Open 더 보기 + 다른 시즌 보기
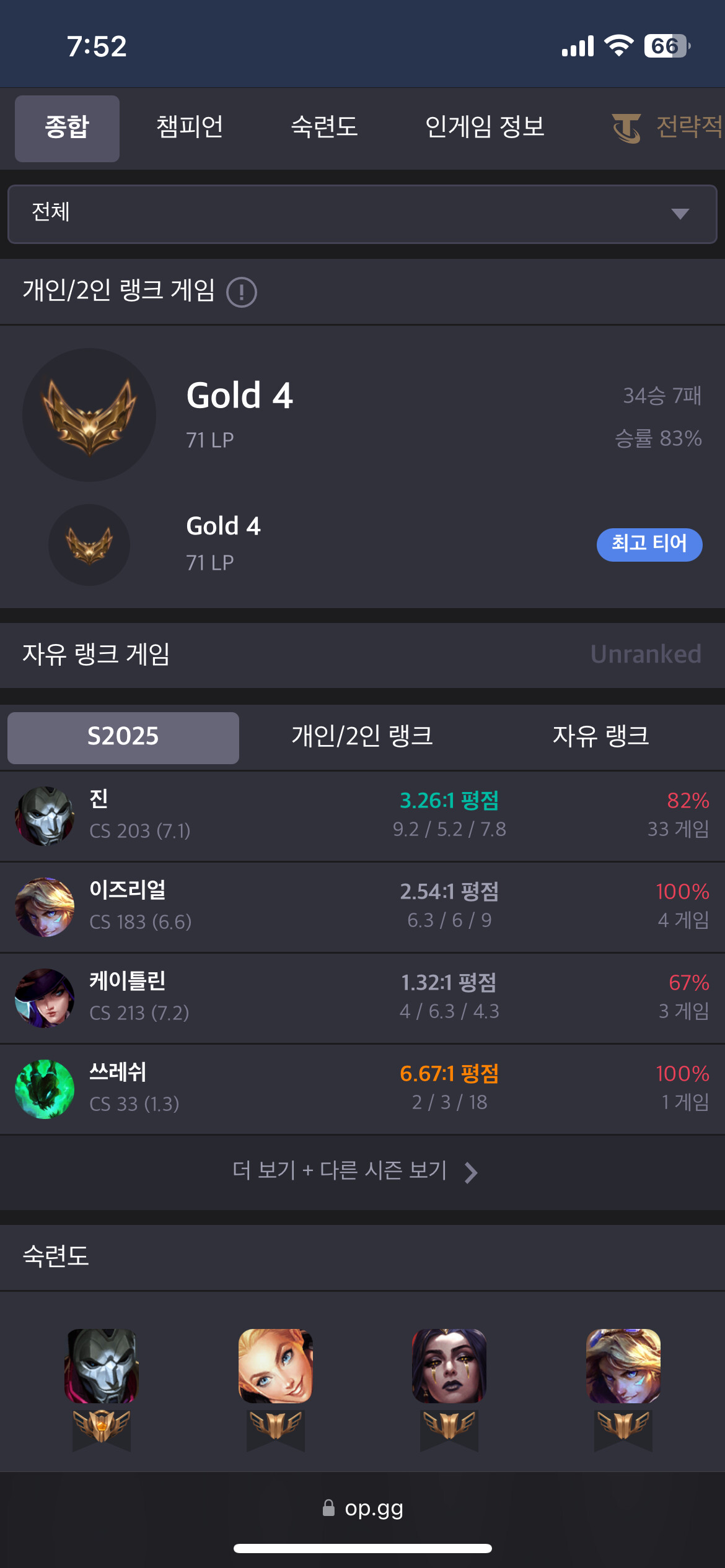 (x=354, y=1171)
